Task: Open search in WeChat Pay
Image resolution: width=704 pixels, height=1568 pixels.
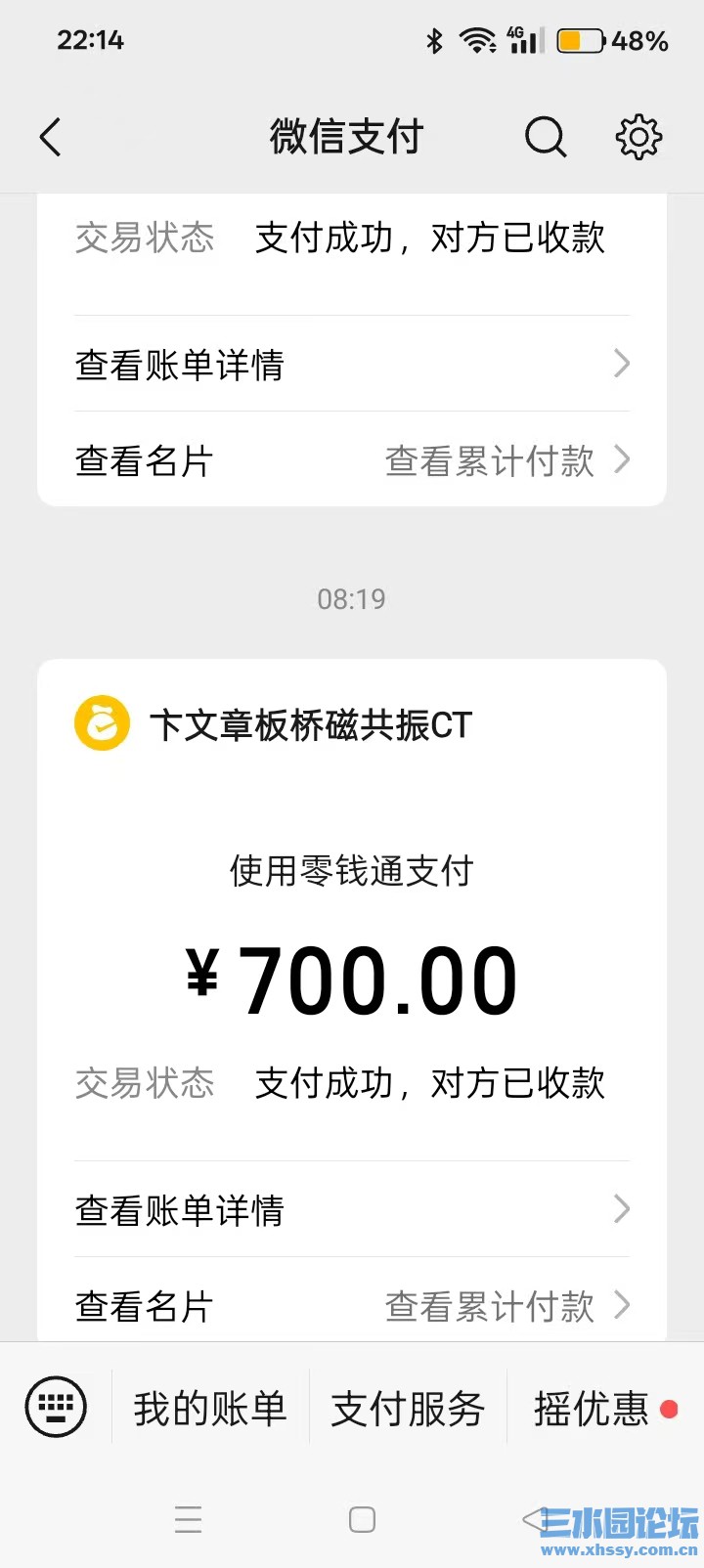Action: pyautogui.click(x=545, y=138)
